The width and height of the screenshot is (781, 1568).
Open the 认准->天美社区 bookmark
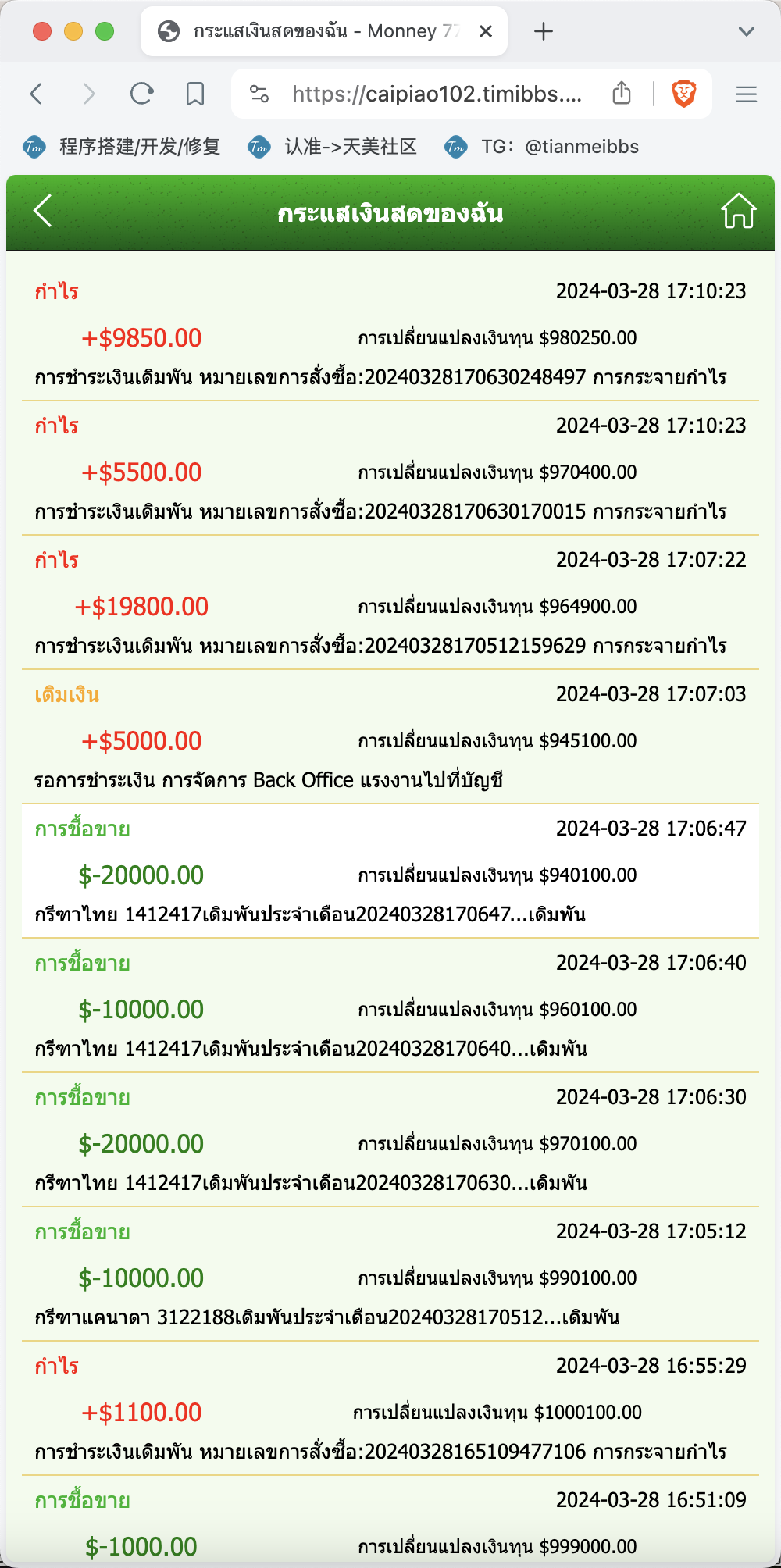point(332,147)
